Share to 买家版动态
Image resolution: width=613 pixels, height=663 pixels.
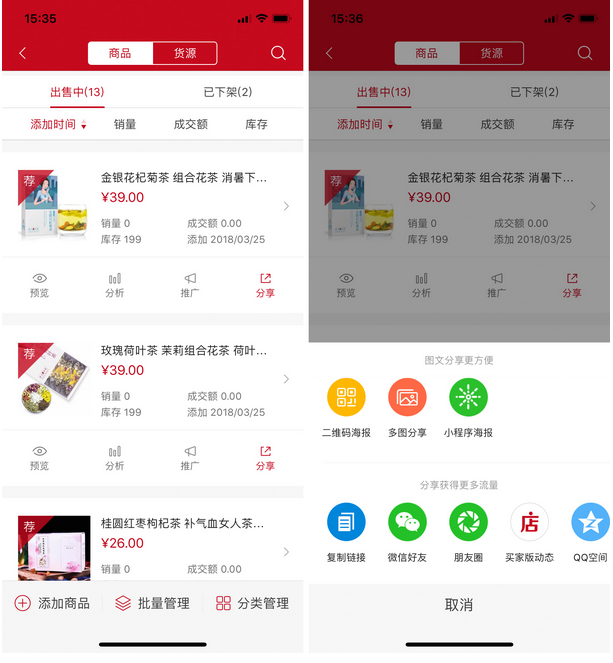[529, 532]
